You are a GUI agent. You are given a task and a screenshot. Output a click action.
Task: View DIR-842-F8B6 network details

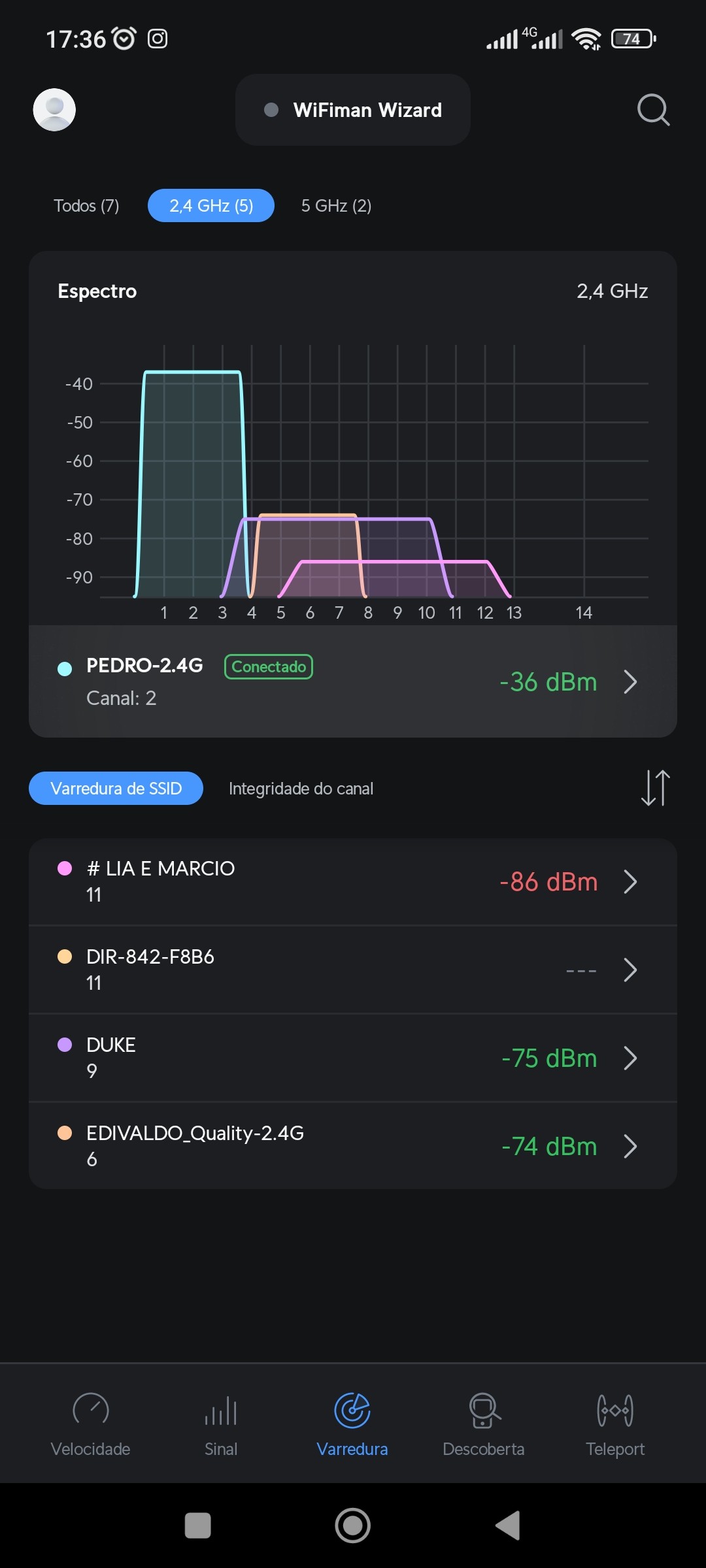pyautogui.click(x=353, y=970)
